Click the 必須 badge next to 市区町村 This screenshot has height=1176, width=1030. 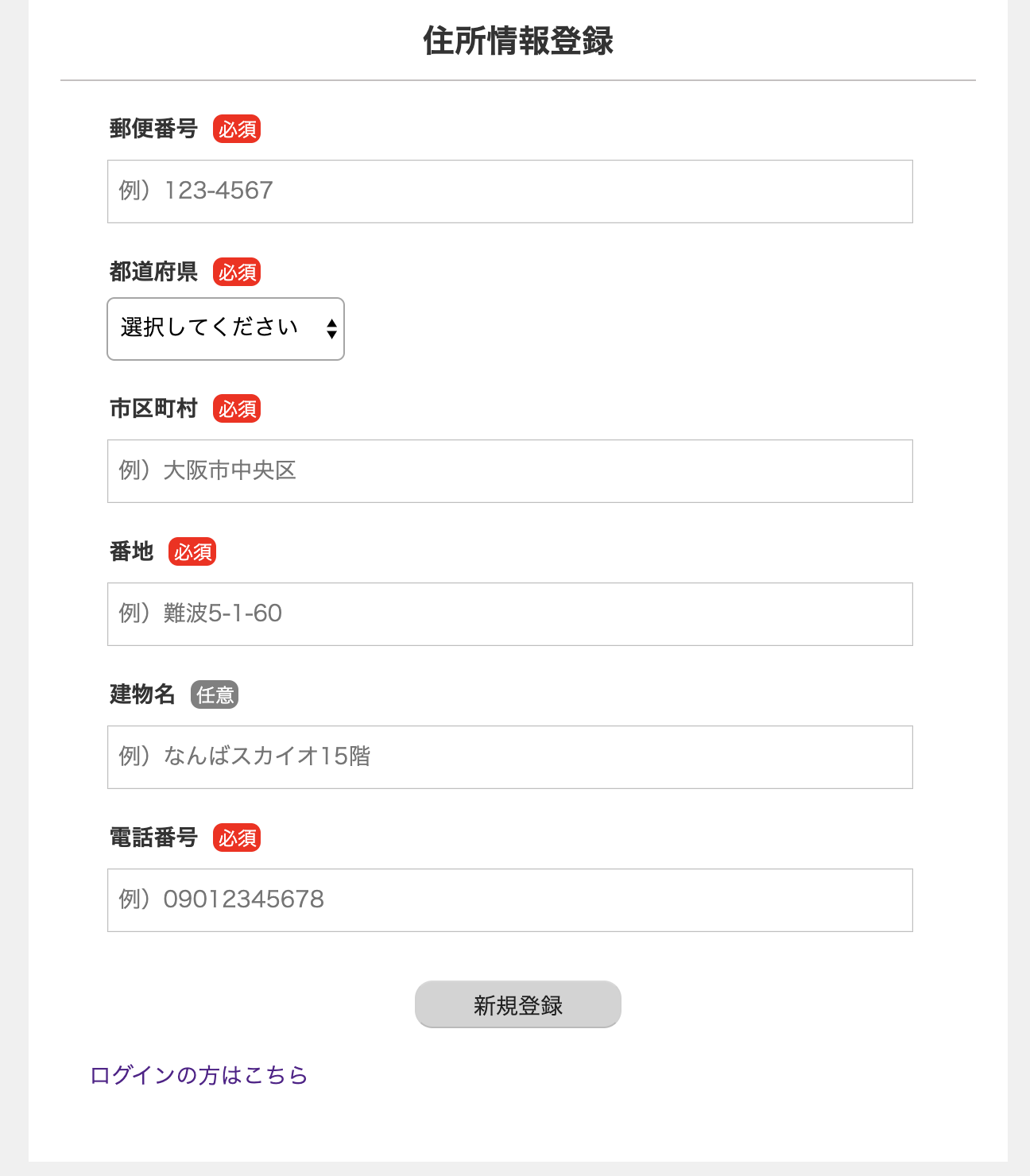click(237, 409)
